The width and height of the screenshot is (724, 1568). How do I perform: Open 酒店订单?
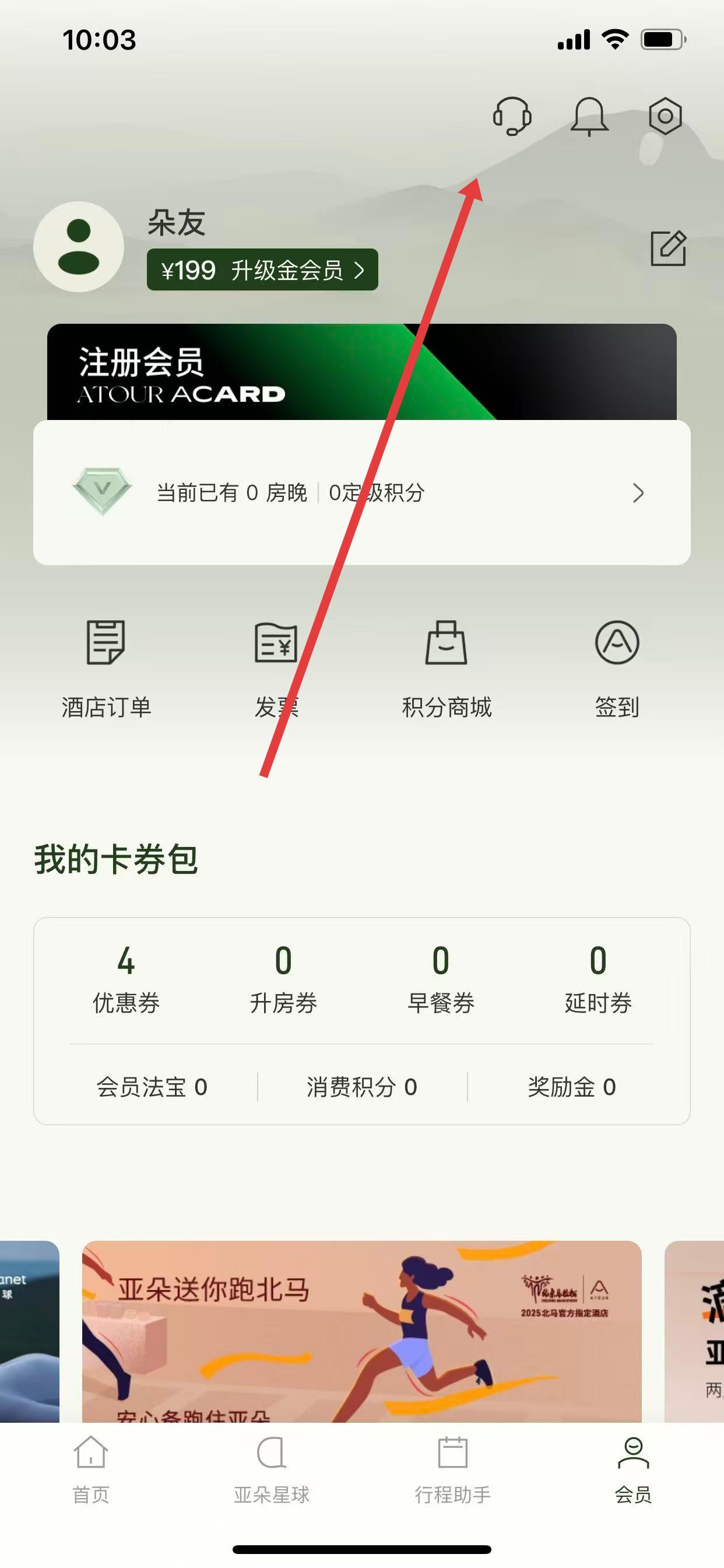107,668
